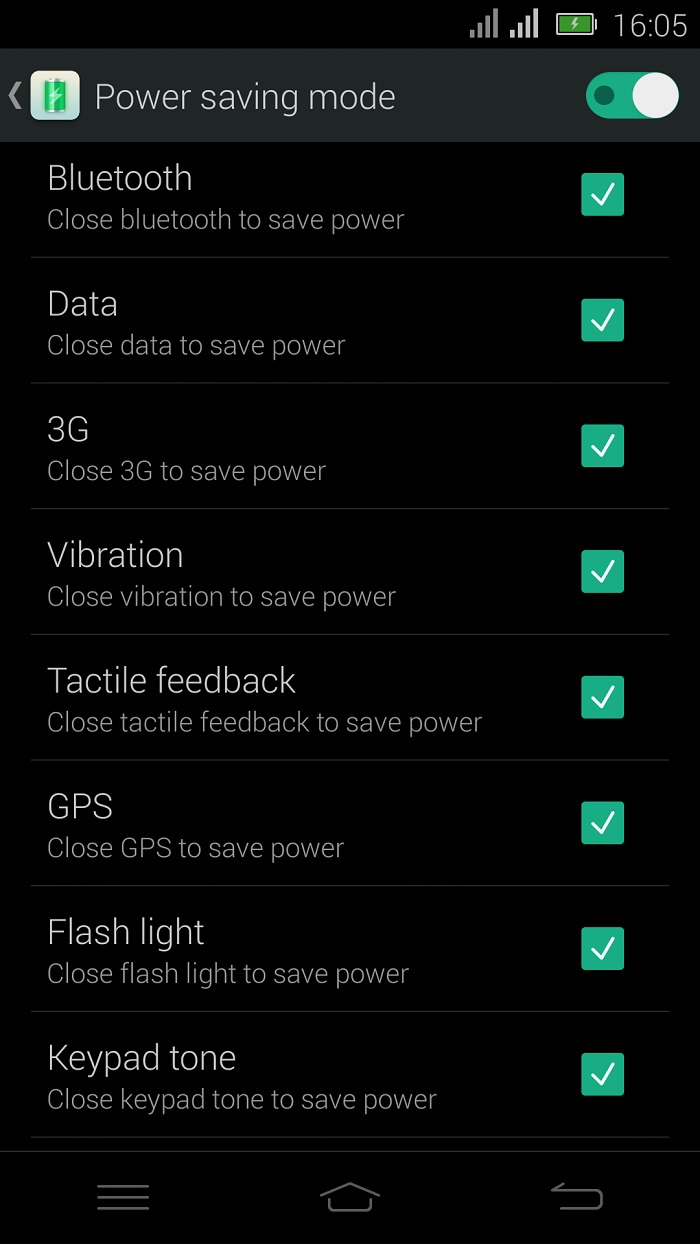This screenshot has width=700, height=1244.
Task: Uncheck the GPS checkbox
Action: point(602,823)
